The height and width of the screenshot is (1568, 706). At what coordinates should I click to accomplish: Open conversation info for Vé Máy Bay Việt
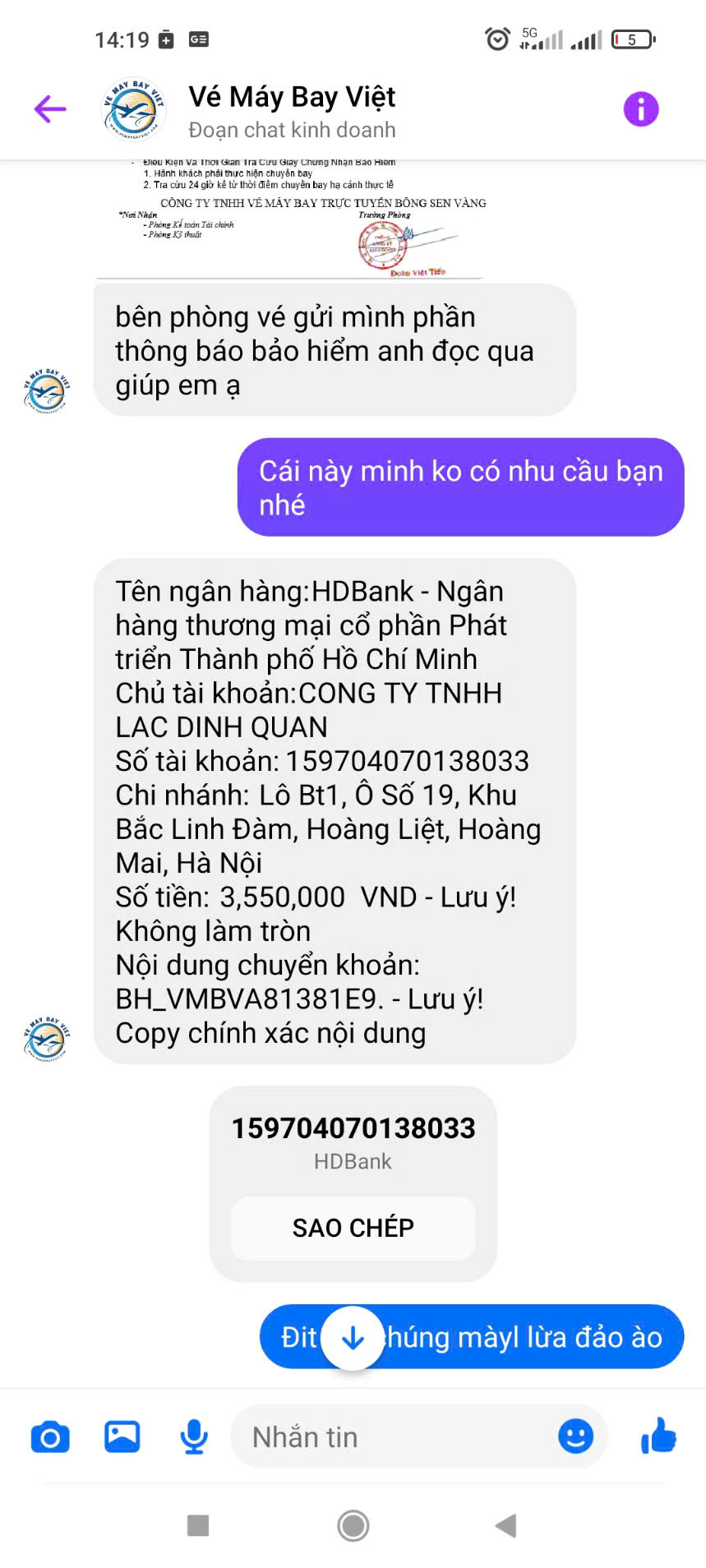pos(640,108)
